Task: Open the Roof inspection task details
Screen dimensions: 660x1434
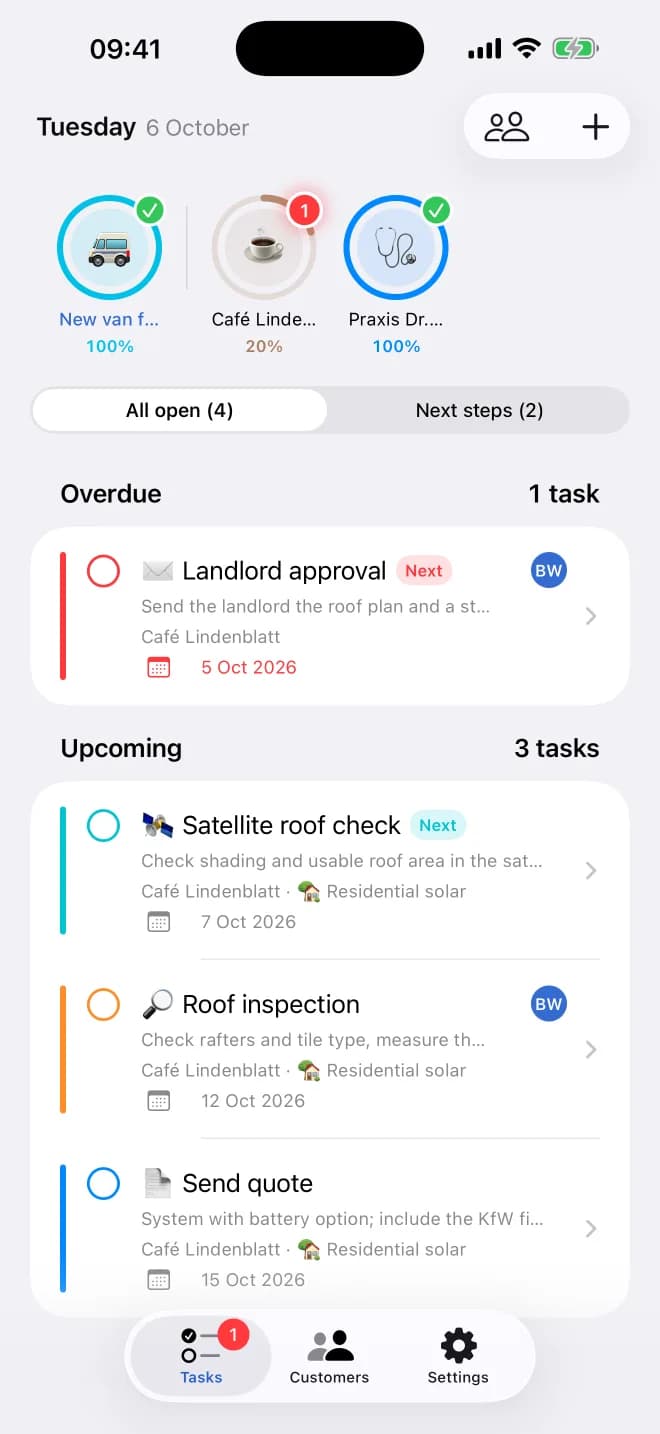Action: 330,1049
